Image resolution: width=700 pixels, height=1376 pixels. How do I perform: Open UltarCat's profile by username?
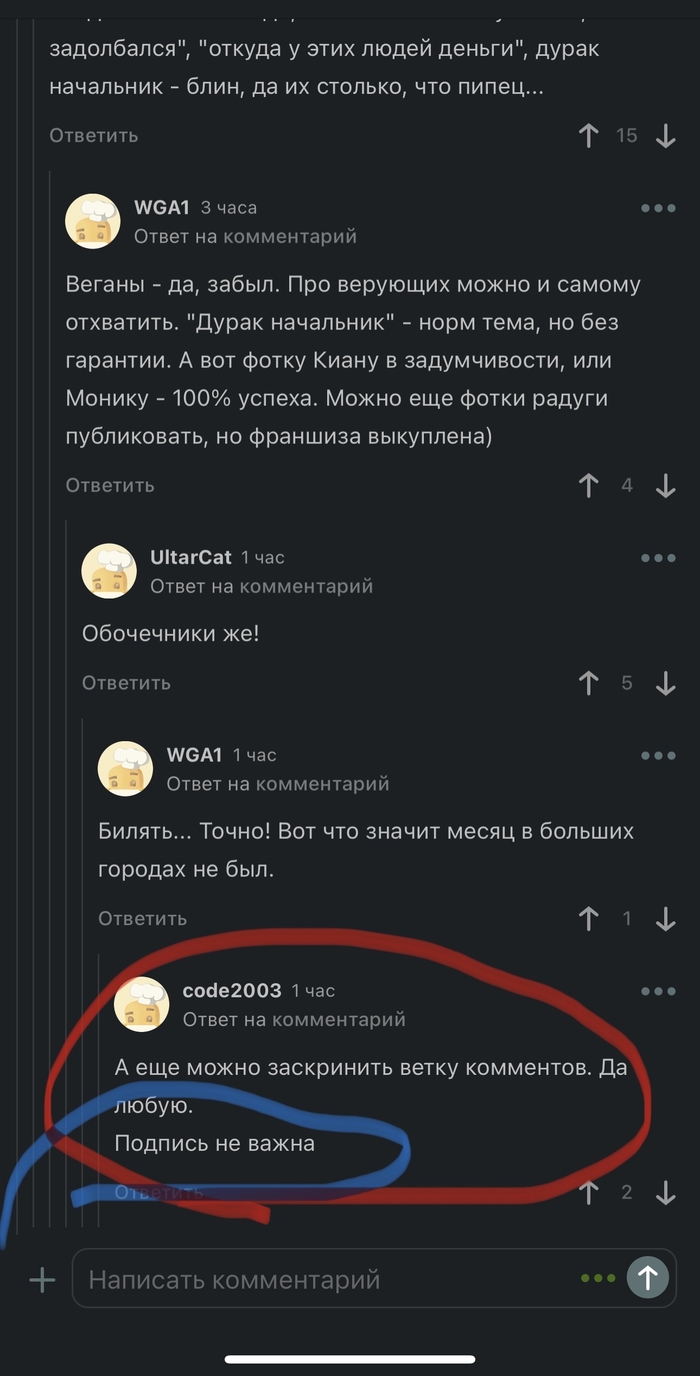point(190,557)
